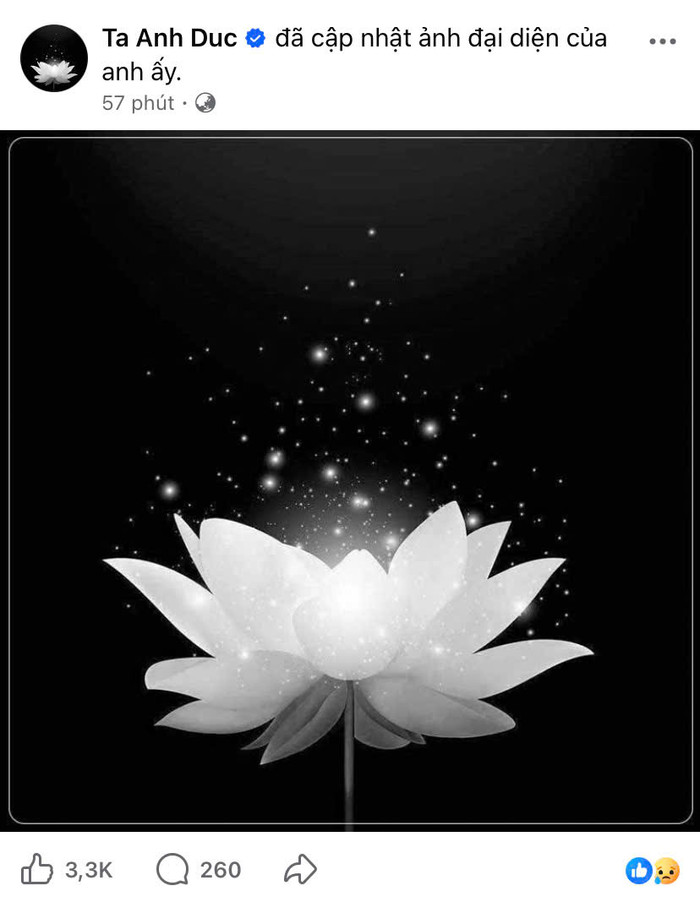This screenshot has height=902, width=700.
Task: Share this post
Action: (x=300, y=869)
